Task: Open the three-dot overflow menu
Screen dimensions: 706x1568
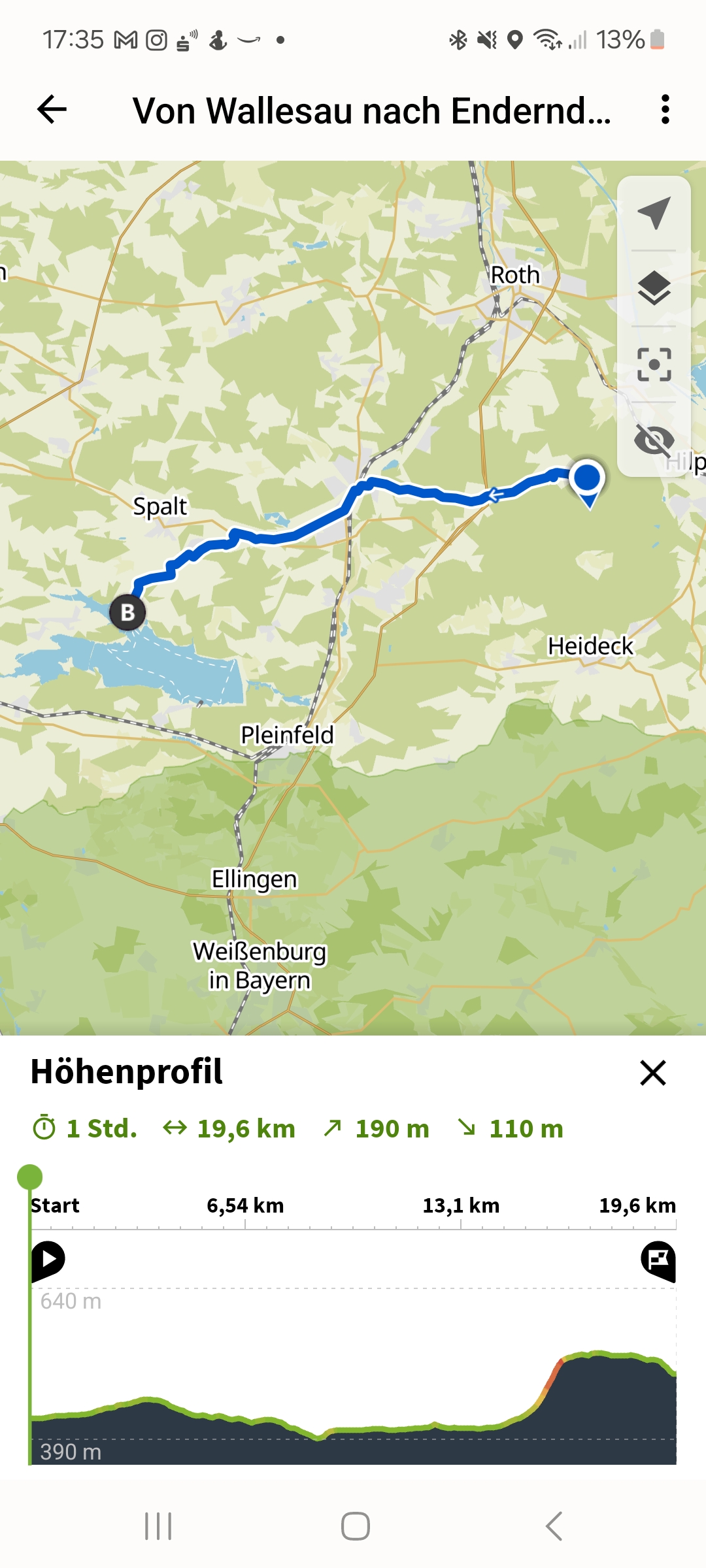Action: 665,109
